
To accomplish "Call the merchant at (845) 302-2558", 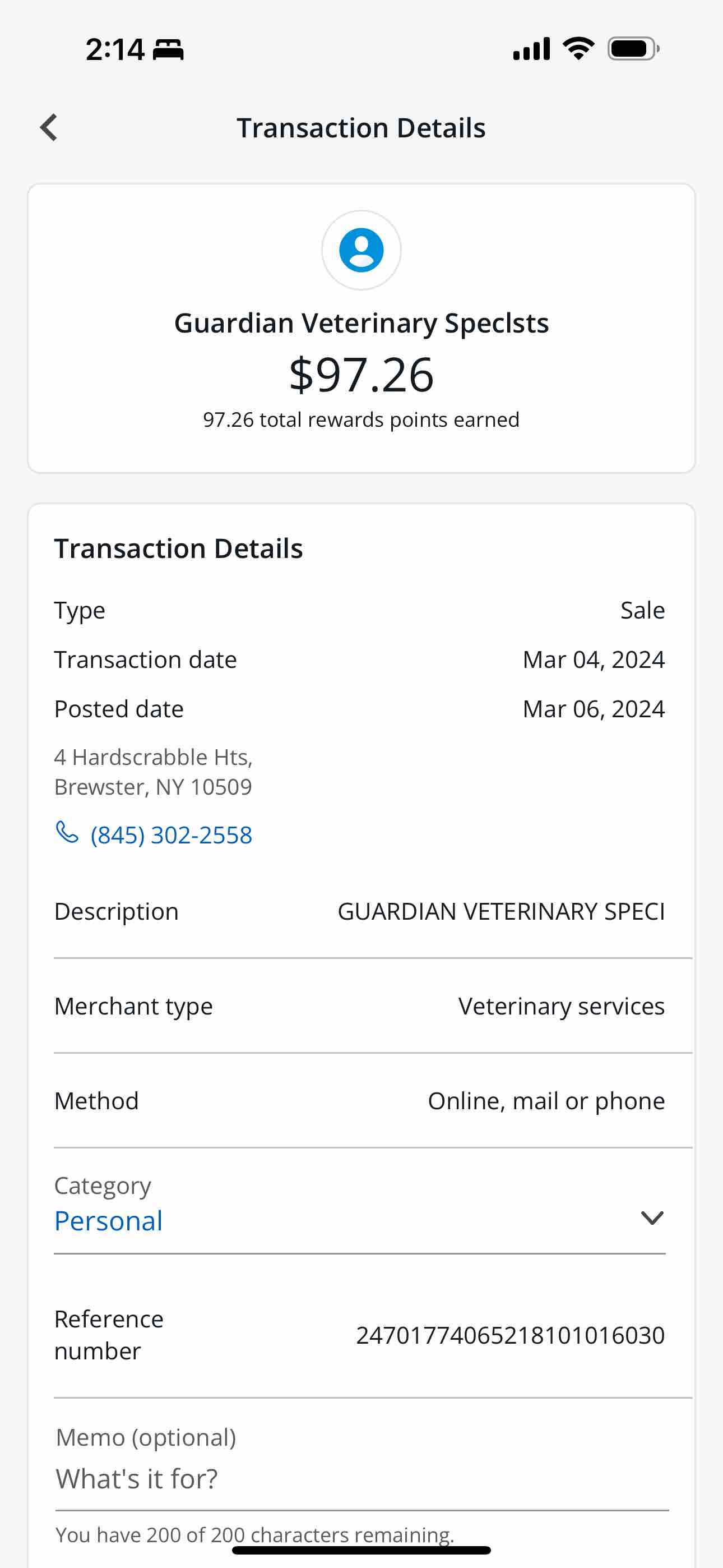I will [154, 834].
